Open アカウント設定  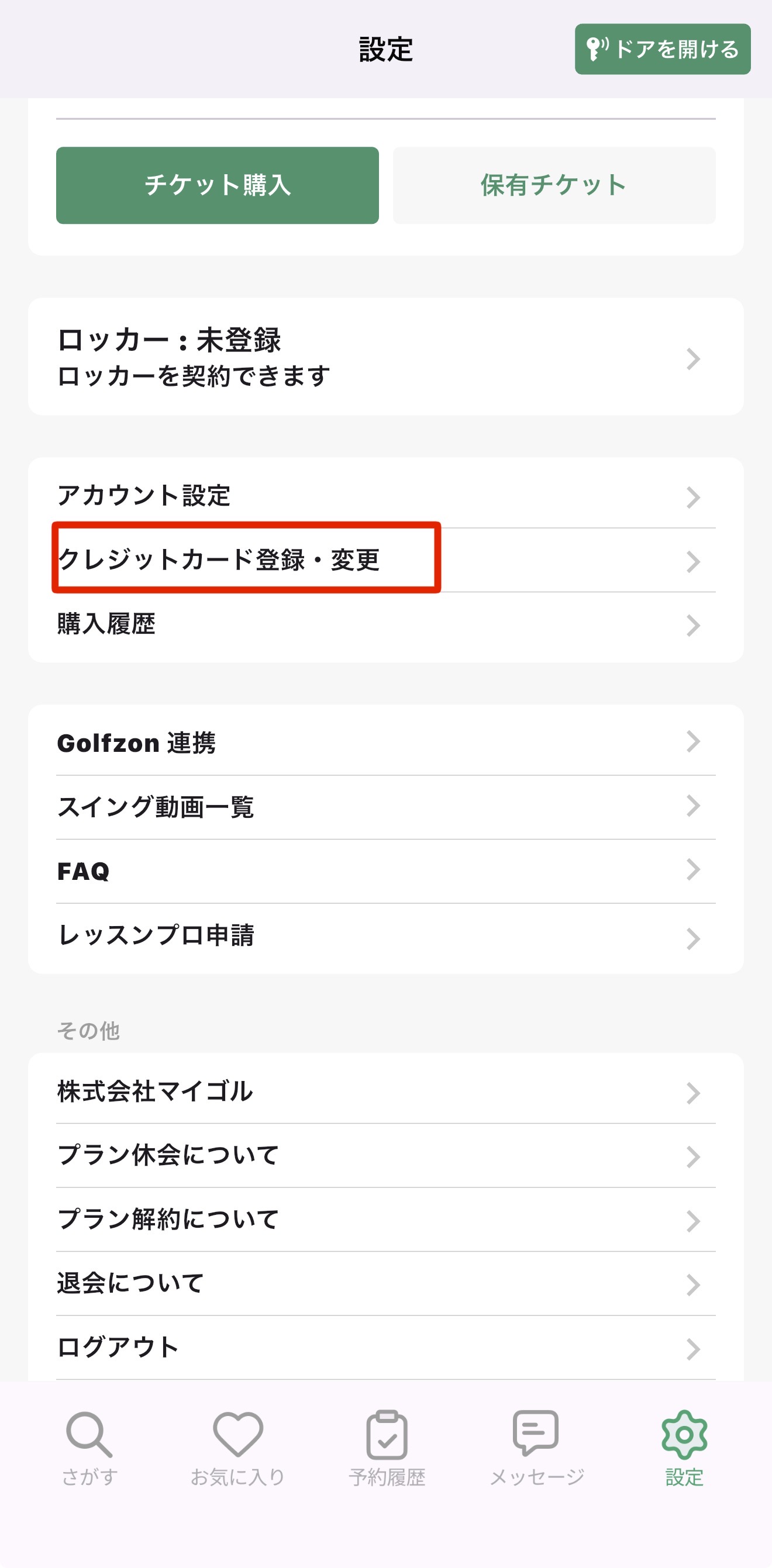pos(385,496)
